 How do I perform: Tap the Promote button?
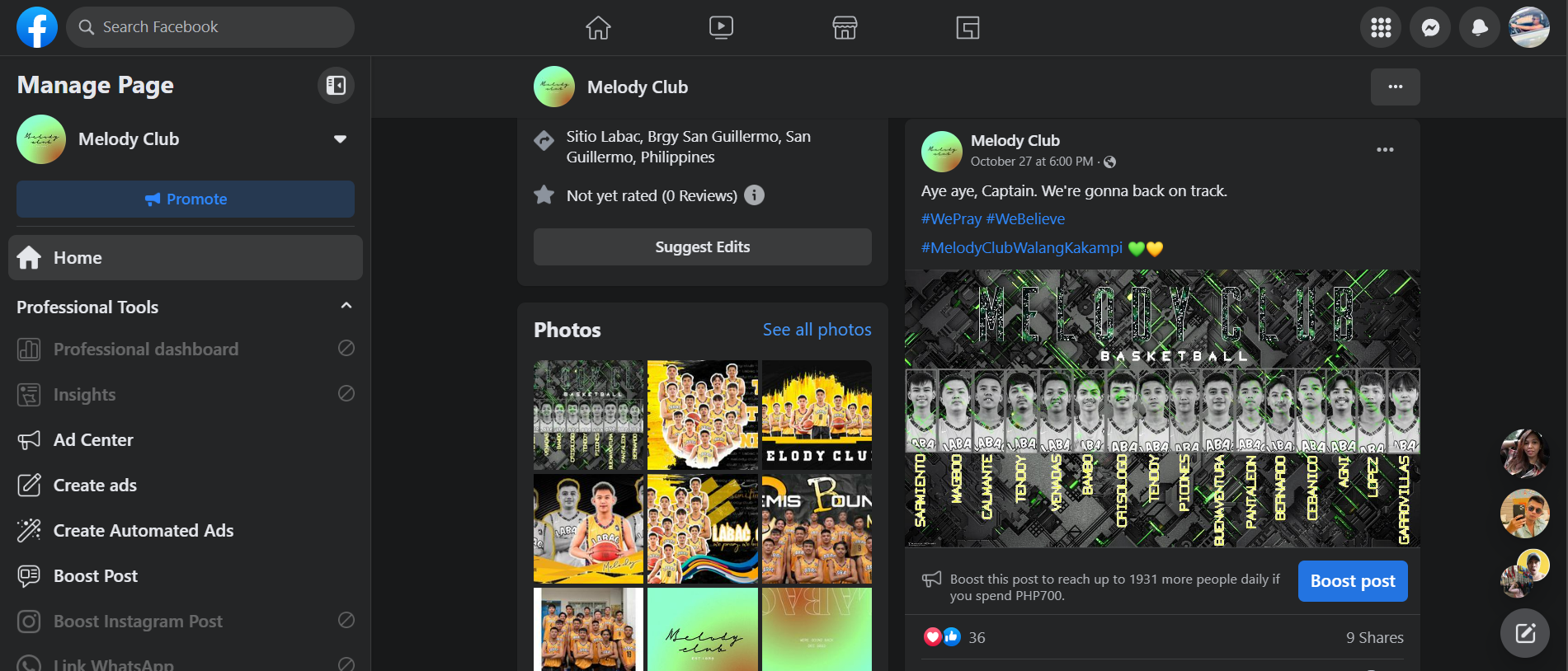click(x=186, y=199)
